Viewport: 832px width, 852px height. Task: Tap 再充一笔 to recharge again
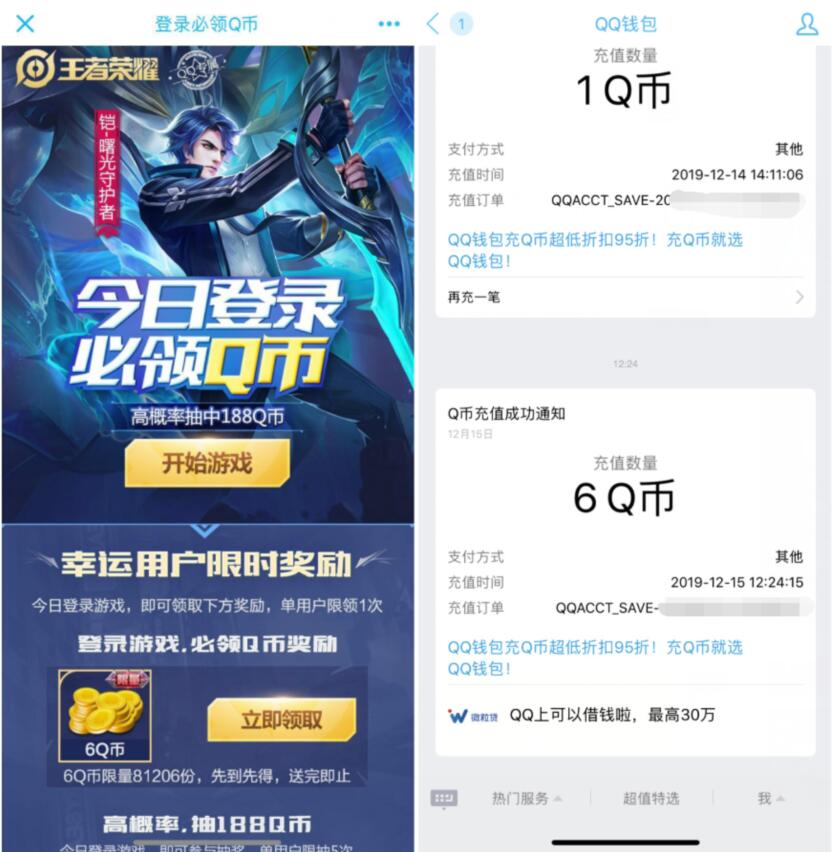(x=625, y=297)
